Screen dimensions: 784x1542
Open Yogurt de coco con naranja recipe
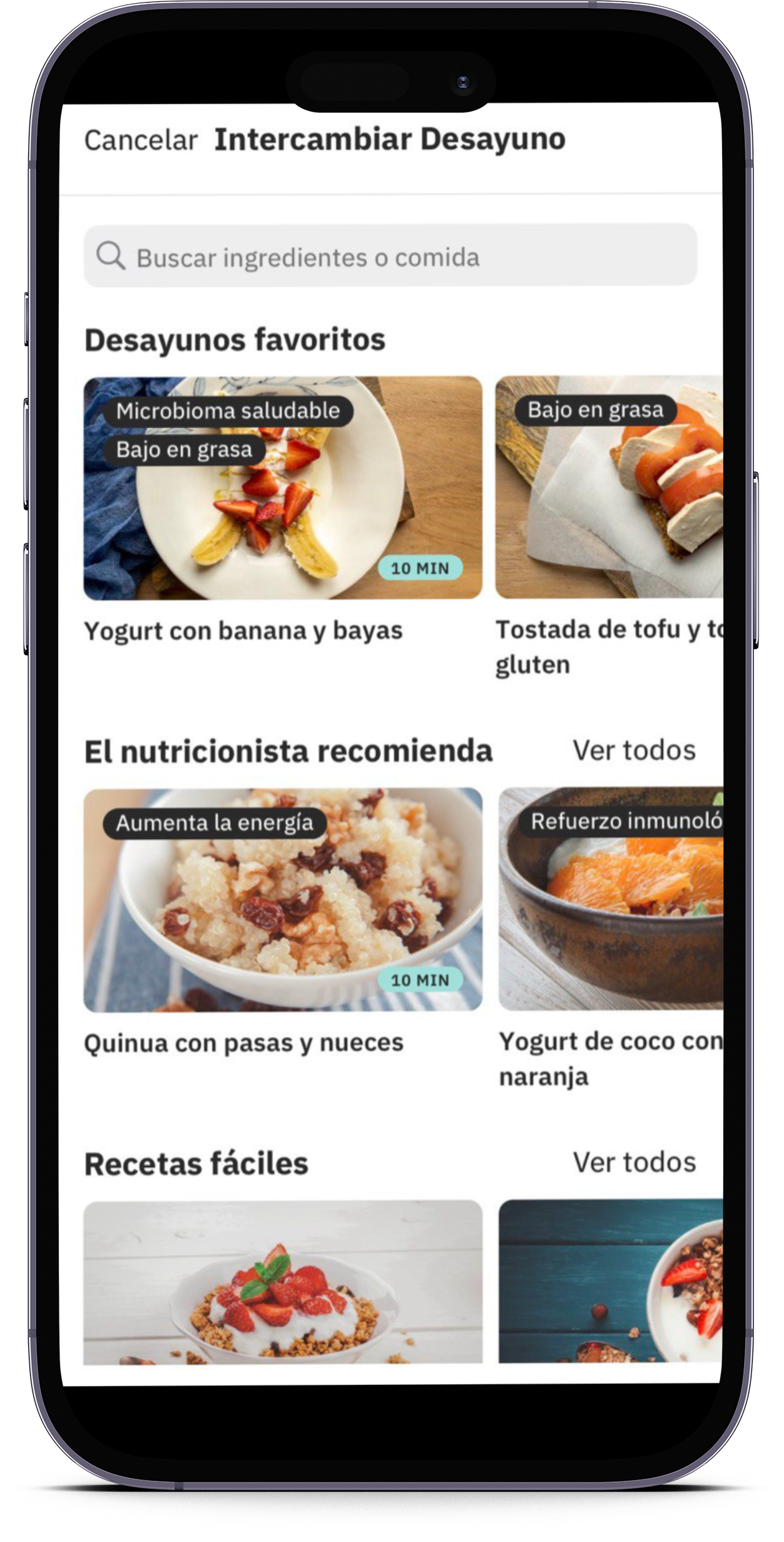(x=611, y=900)
